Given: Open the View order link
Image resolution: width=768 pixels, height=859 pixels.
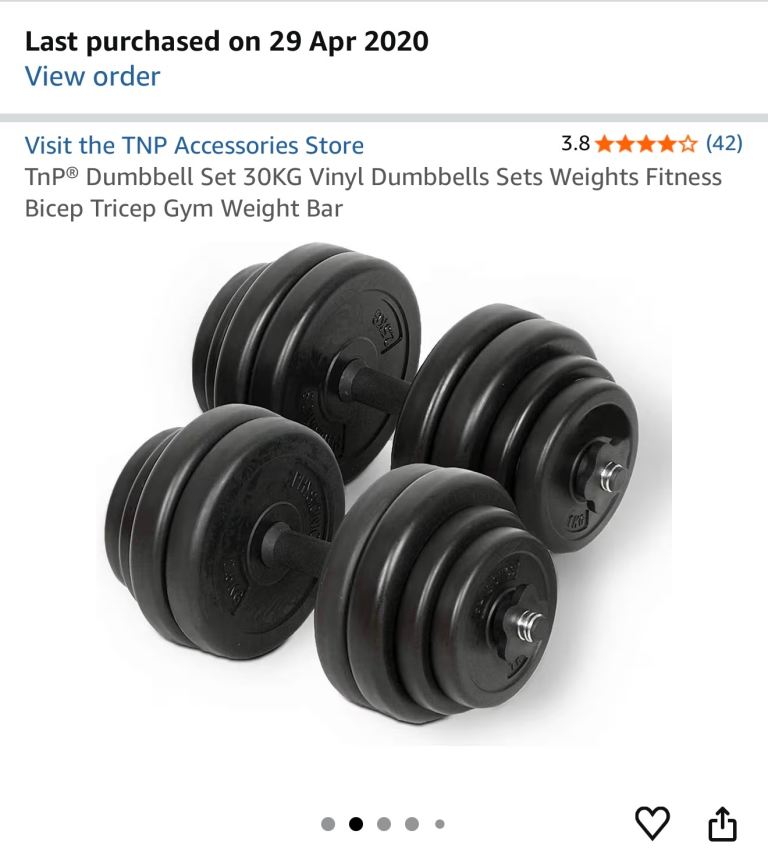Looking at the screenshot, I should tap(92, 76).
